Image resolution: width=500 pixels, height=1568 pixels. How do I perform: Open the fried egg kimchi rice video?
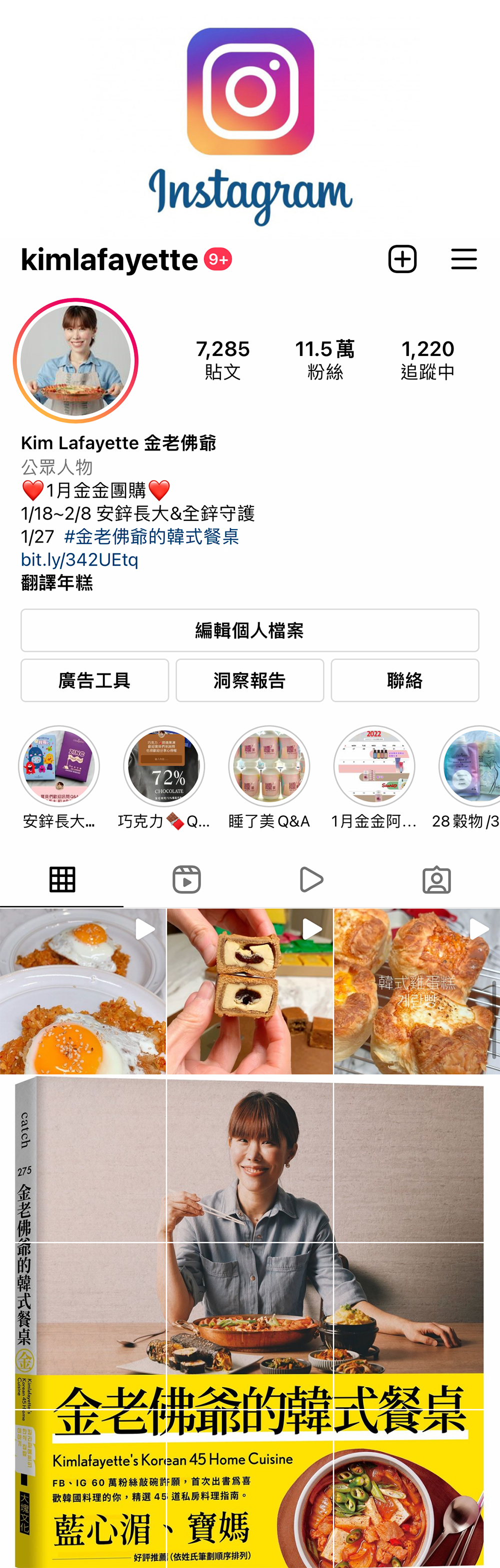click(83, 991)
